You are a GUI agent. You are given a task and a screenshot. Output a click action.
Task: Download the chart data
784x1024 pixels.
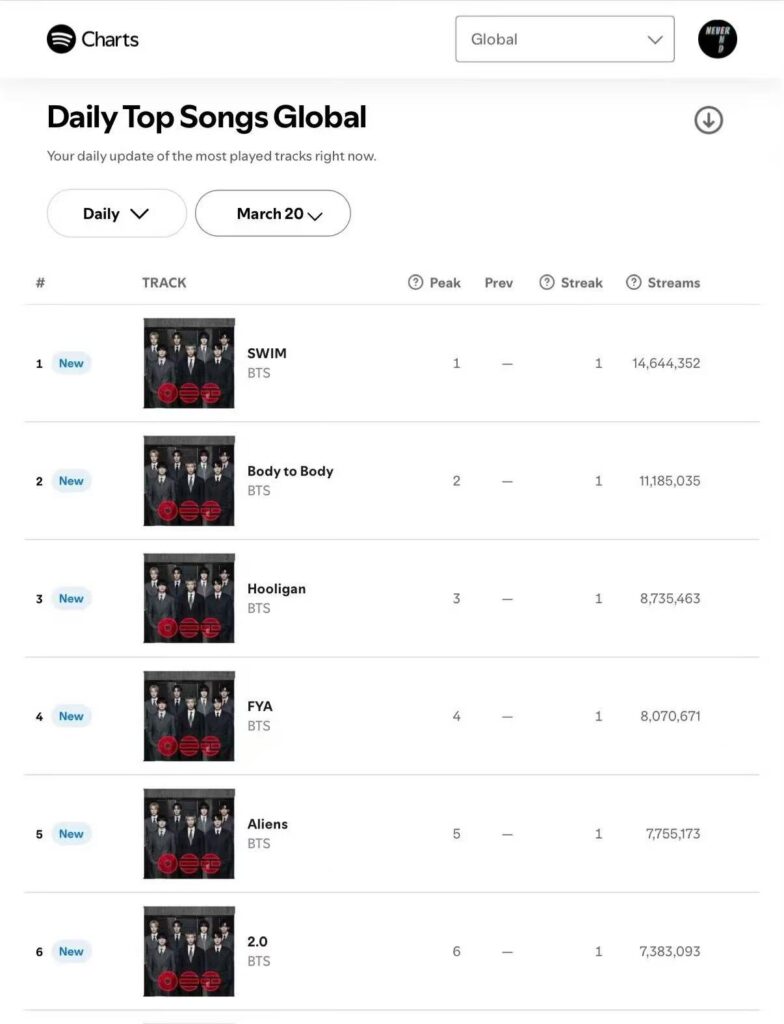pos(708,120)
